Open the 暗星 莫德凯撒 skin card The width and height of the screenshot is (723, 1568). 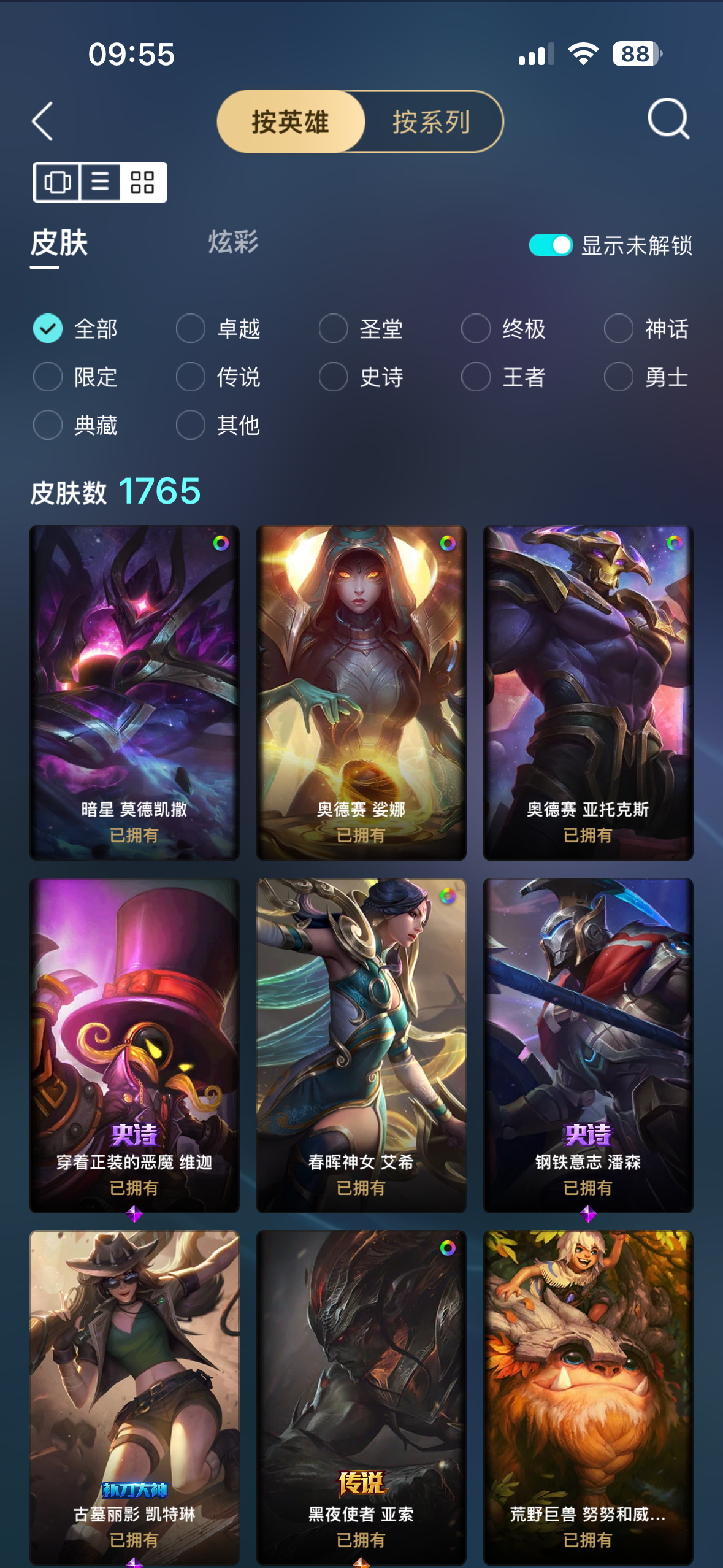coord(134,693)
